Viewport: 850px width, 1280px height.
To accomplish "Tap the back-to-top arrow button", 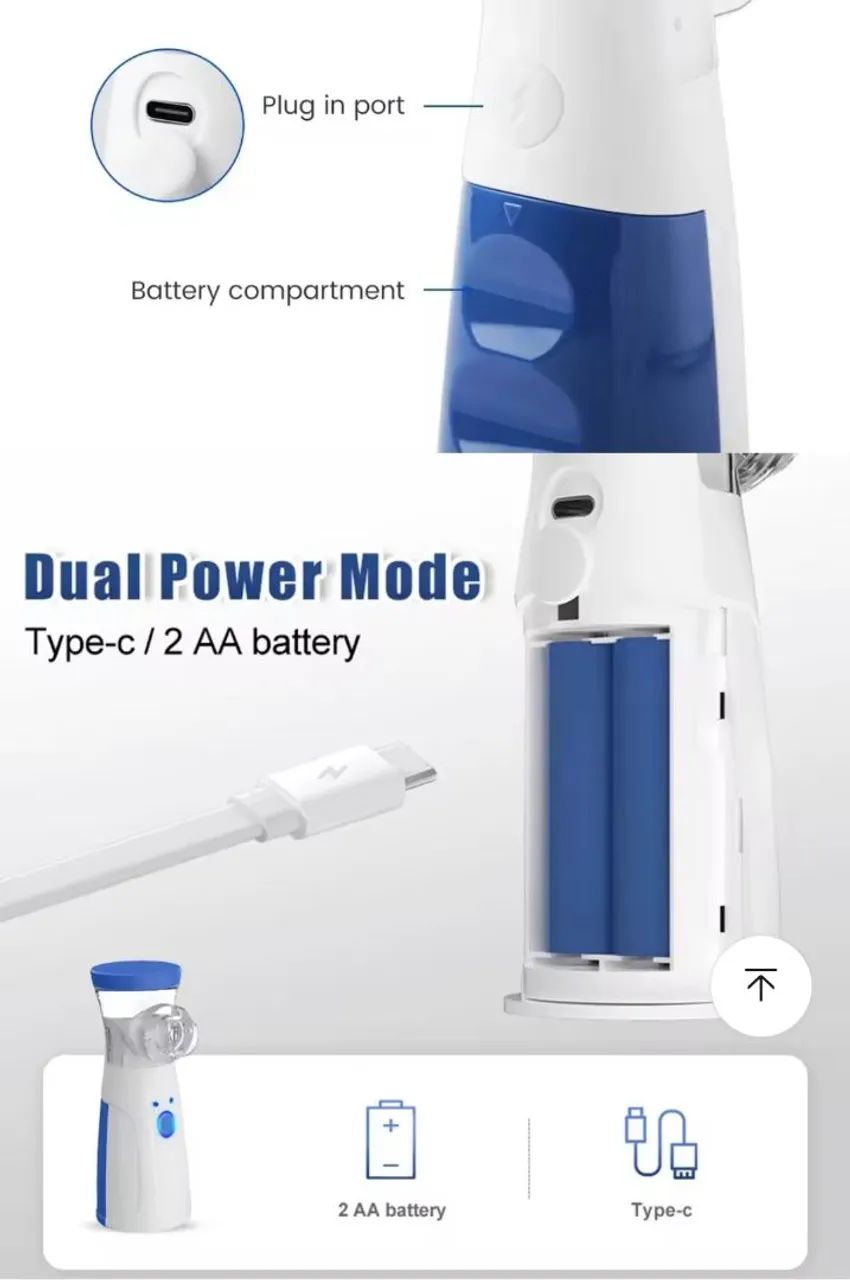I will [761, 985].
